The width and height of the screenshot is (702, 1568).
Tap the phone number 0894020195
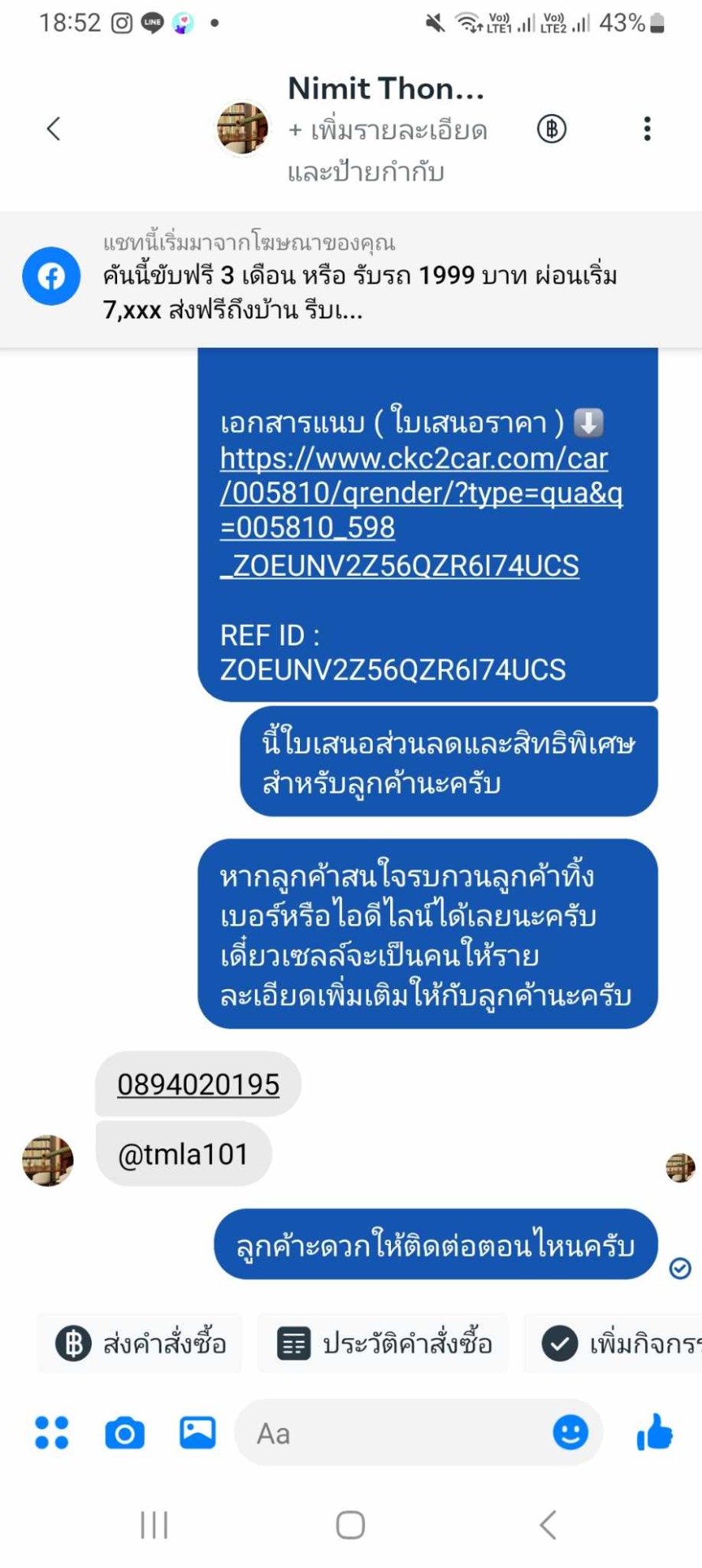coord(198,1084)
